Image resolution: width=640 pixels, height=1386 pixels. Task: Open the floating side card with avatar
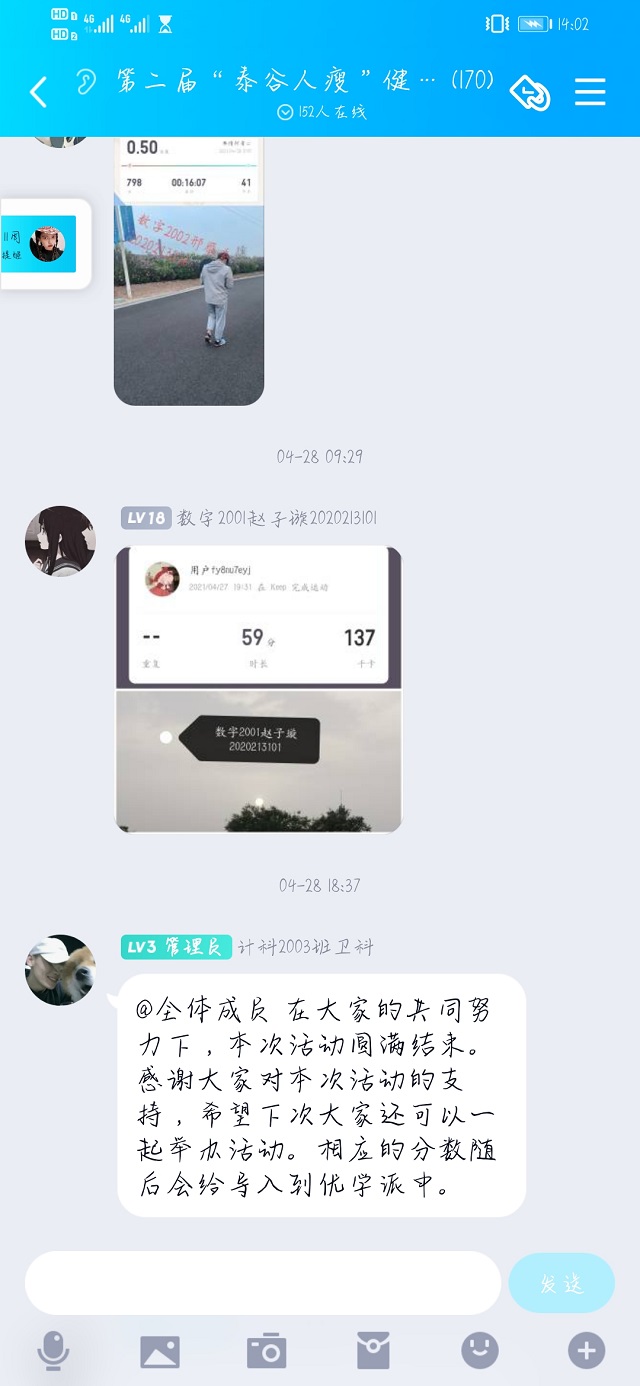point(42,244)
